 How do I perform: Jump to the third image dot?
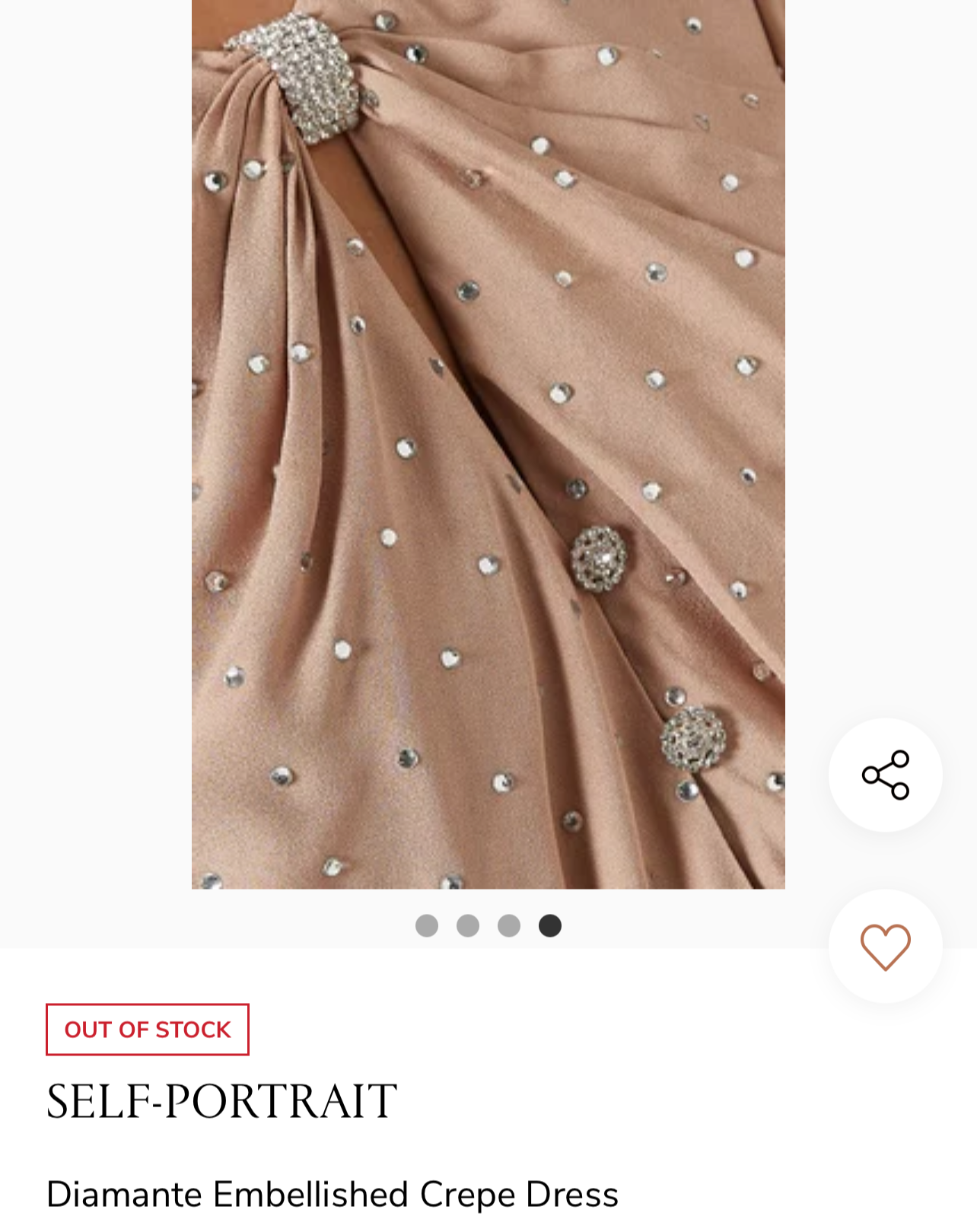coord(509,925)
